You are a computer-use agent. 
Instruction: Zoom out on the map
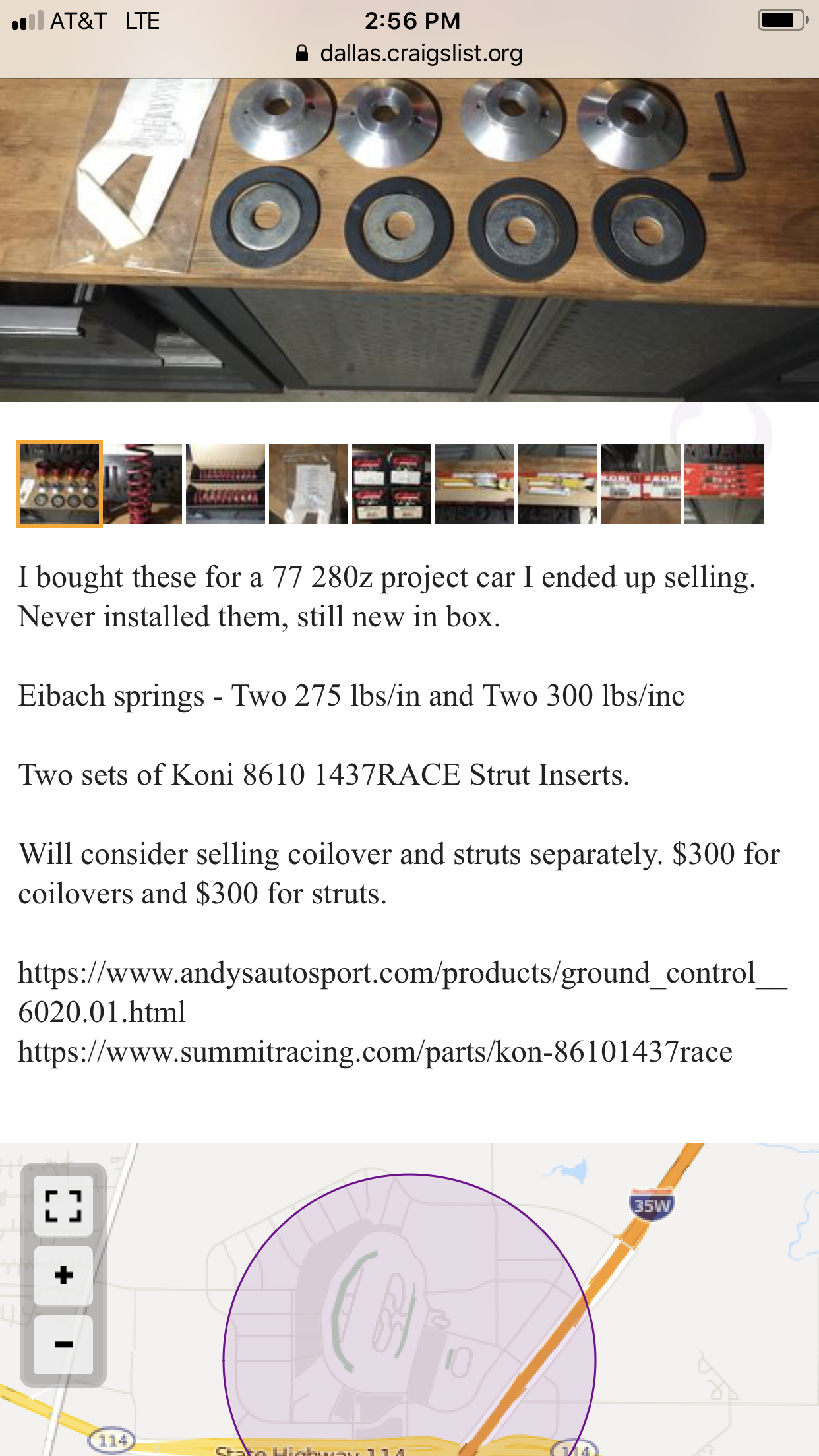point(63,1344)
